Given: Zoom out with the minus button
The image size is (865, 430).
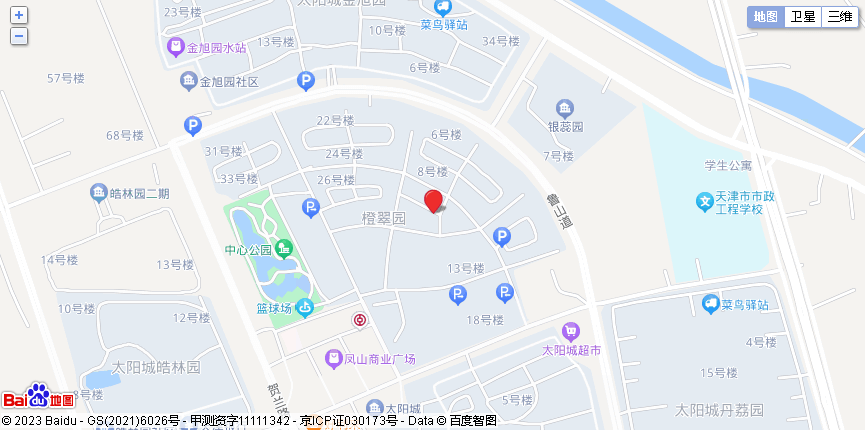Looking at the screenshot, I should [x=18, y=35].
